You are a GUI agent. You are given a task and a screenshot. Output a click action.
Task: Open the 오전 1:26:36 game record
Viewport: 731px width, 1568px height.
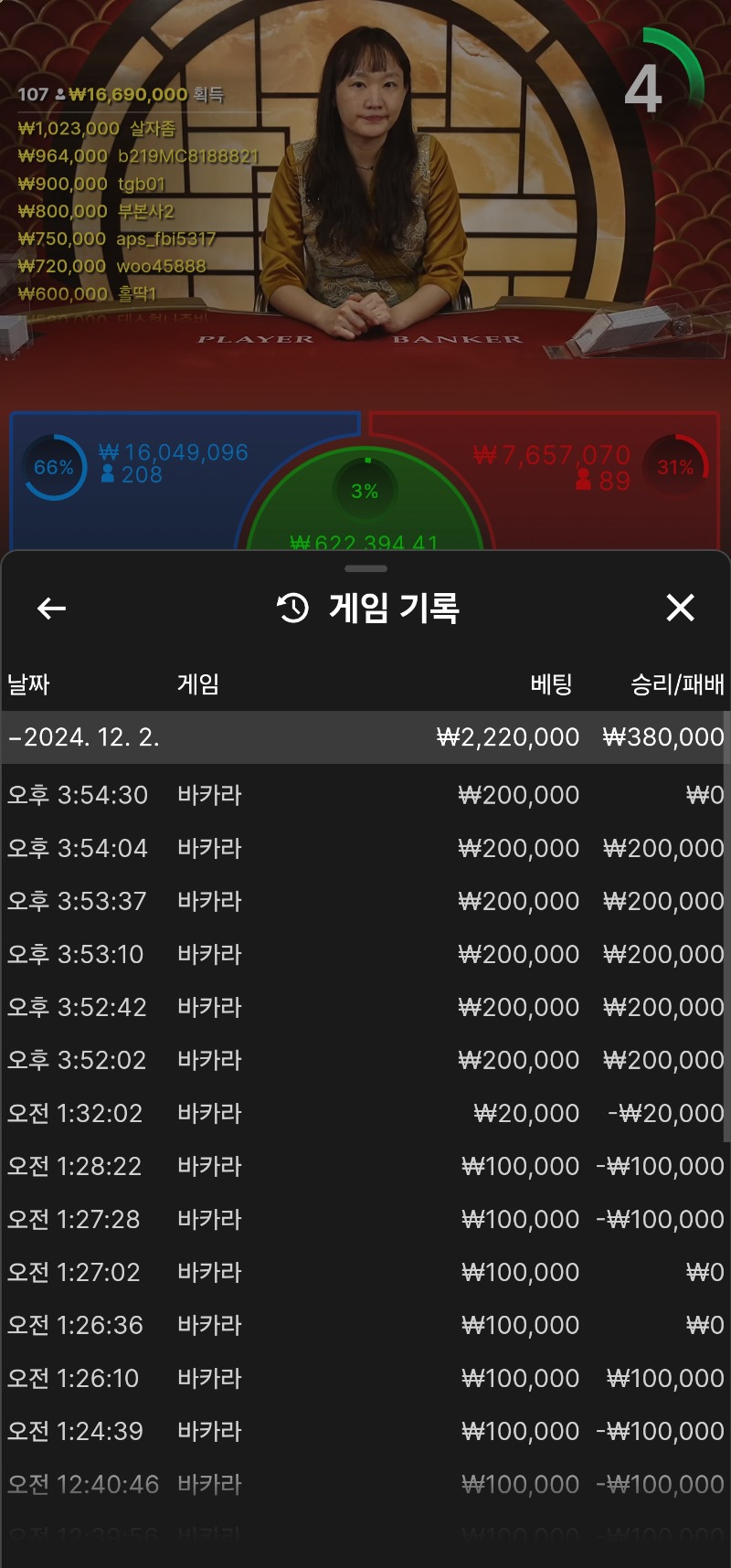(x=364, y=1325)
